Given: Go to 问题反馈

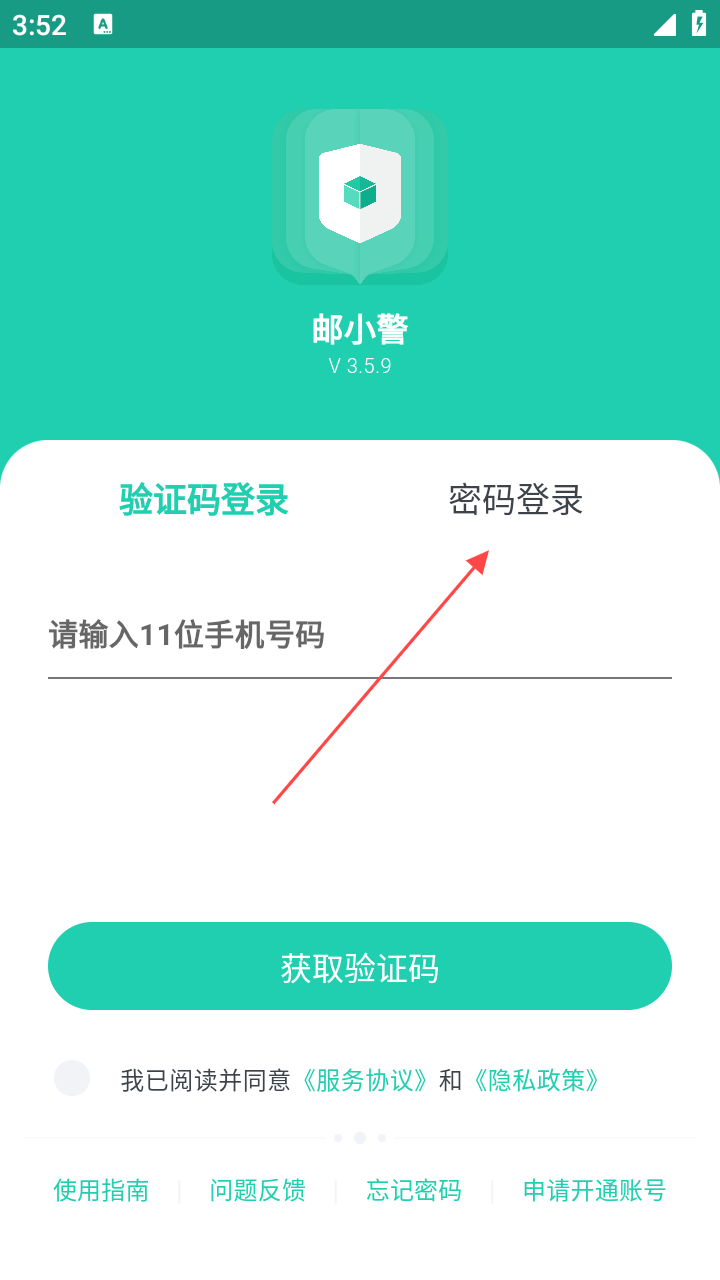Looking at the screenshot, I should tap(257, 1190).
